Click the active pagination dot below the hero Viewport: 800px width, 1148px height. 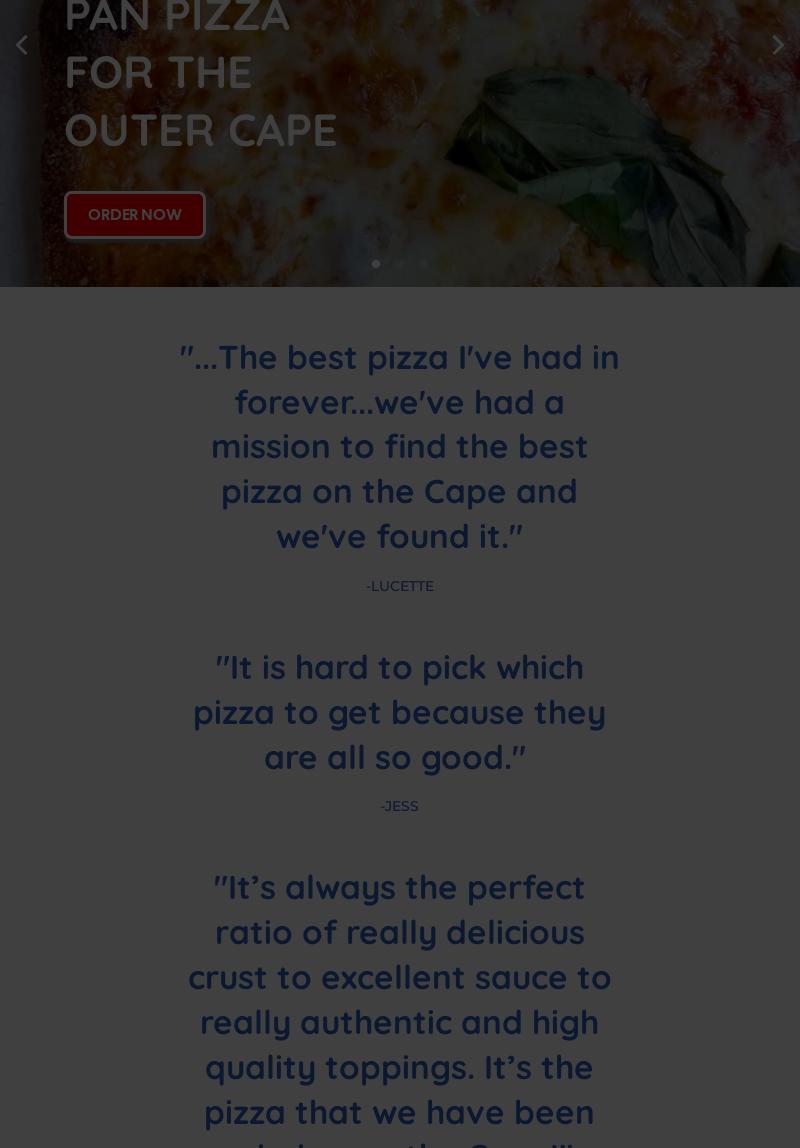point(376,264)
